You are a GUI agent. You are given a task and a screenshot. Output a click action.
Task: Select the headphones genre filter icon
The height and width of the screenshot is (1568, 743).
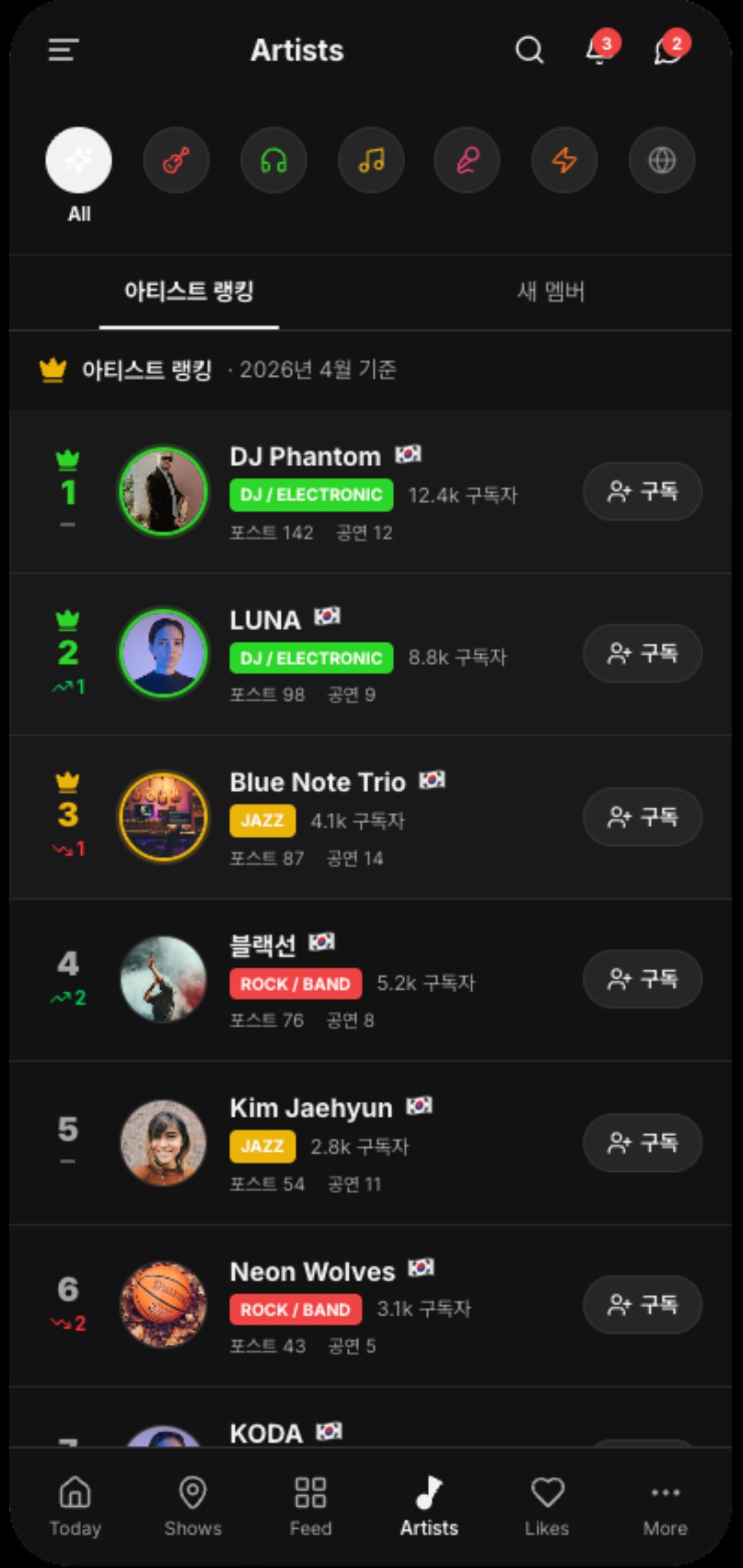tap(273, 160)
